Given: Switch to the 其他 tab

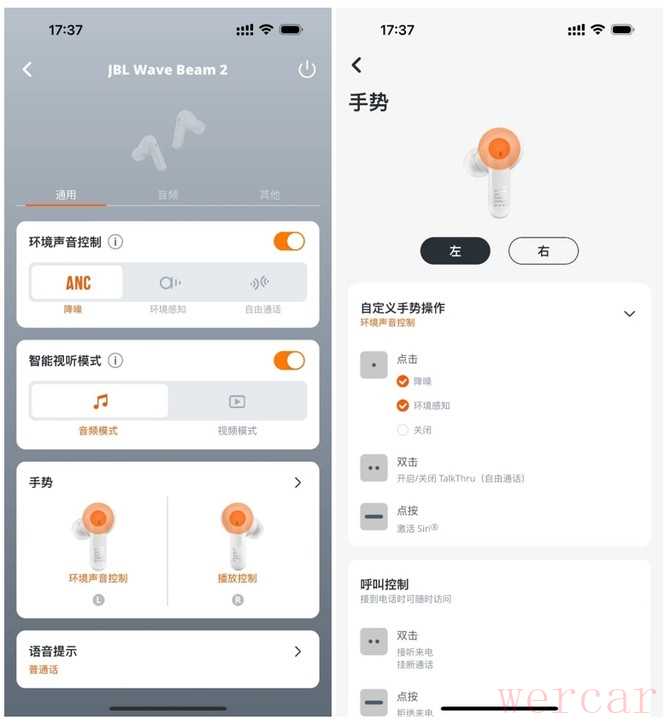Looking at the screenshot, I should point(269,195).
